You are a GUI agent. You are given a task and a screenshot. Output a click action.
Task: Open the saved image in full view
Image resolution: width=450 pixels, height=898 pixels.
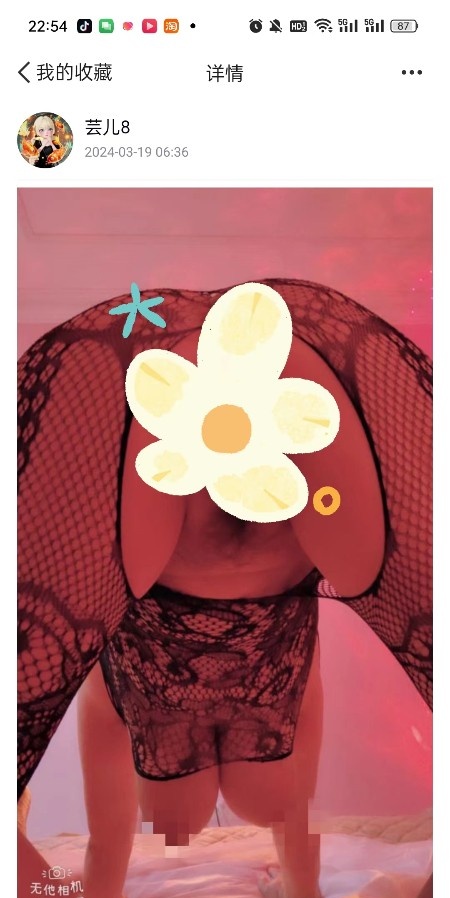tap(225, 542)
